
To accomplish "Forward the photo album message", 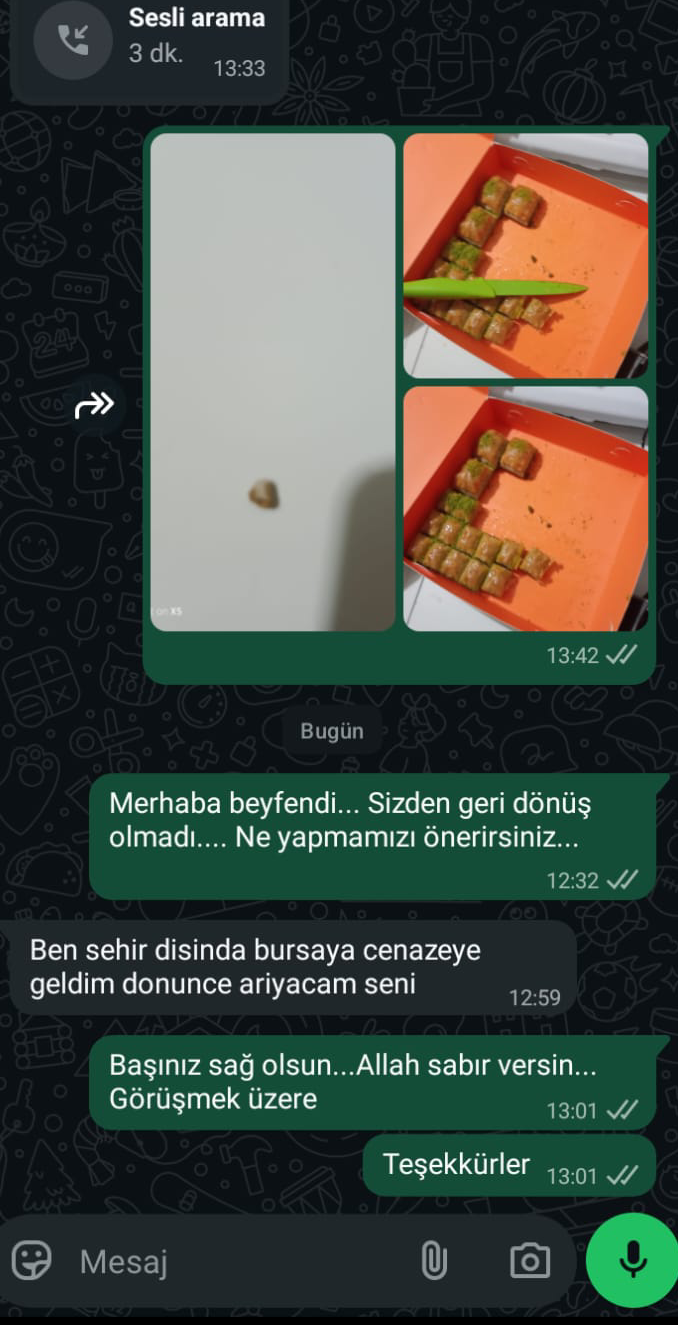I will point(95,405).
